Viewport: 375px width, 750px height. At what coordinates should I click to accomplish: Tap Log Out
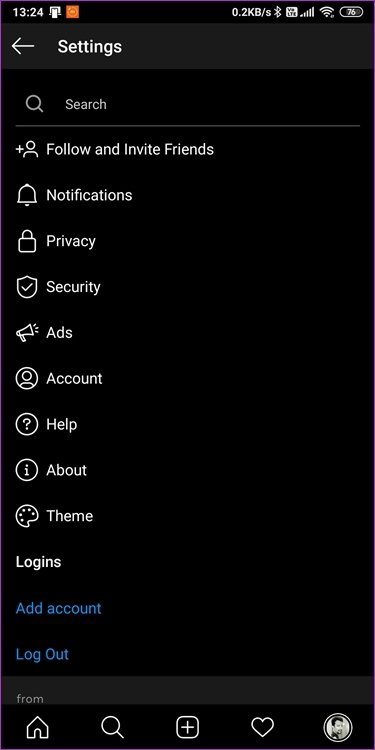tap(42, 654)
